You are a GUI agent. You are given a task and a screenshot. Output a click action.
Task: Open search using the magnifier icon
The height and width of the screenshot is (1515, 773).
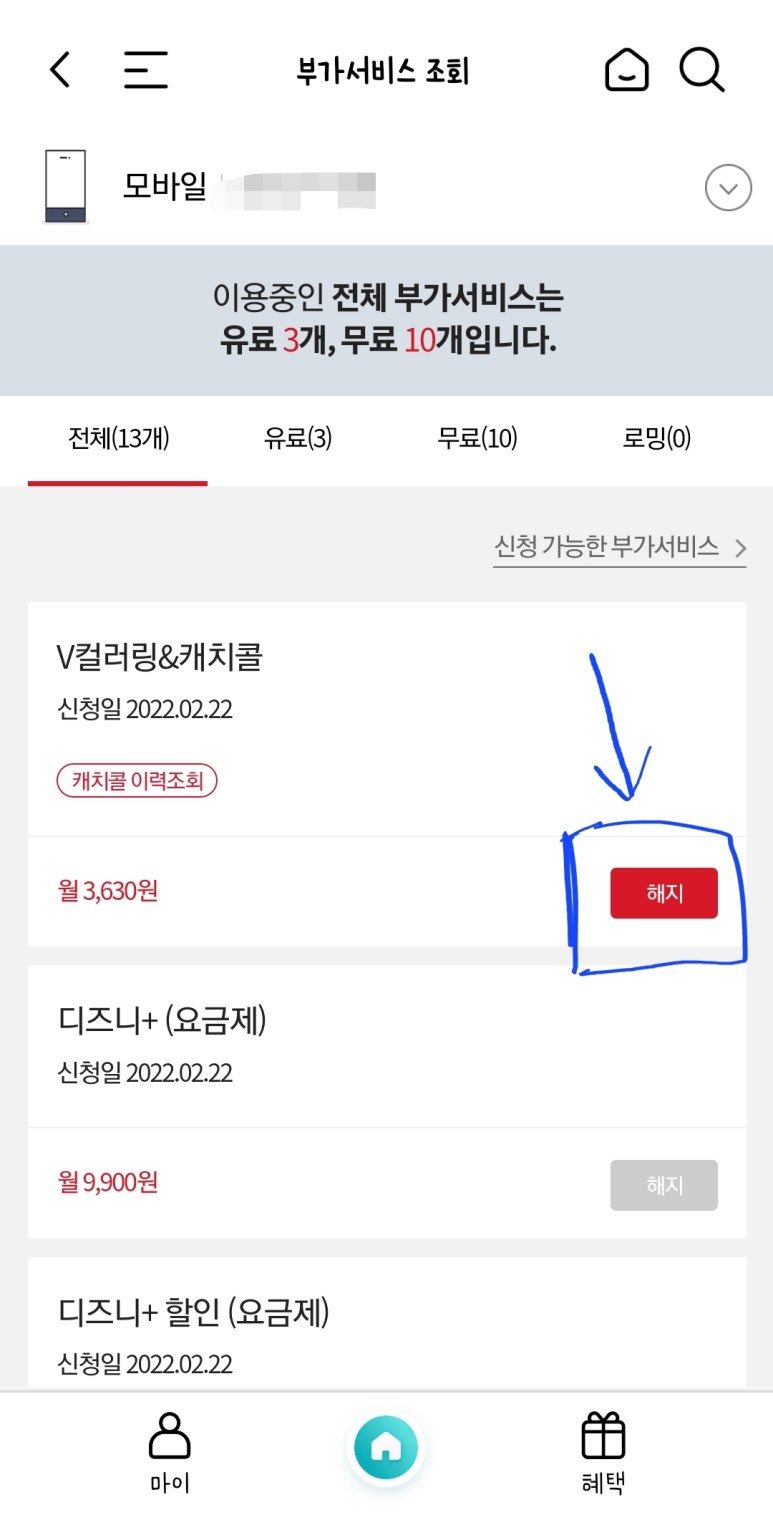701,68
